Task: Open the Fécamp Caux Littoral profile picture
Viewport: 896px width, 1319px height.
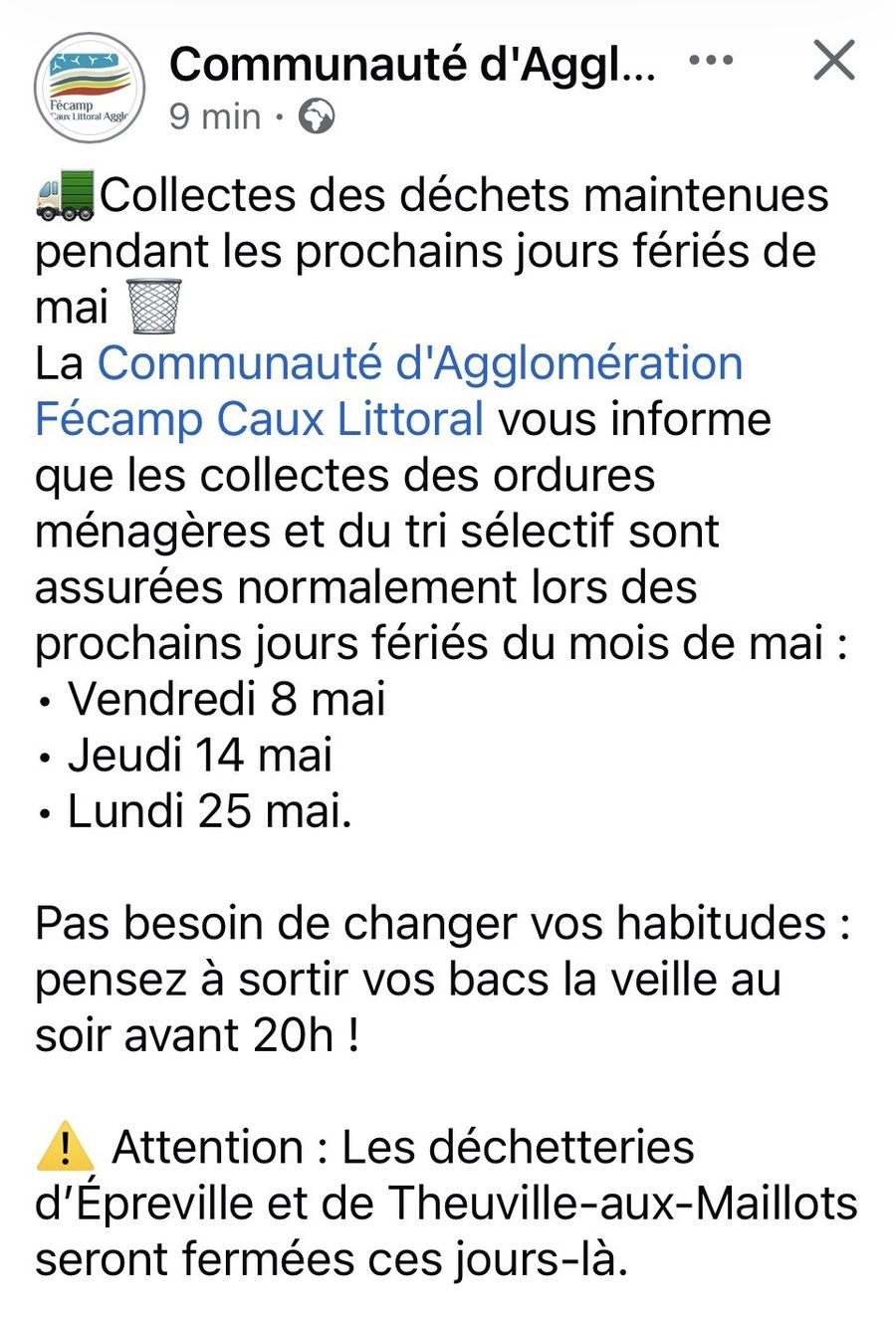Action: (x=90, y=88)
